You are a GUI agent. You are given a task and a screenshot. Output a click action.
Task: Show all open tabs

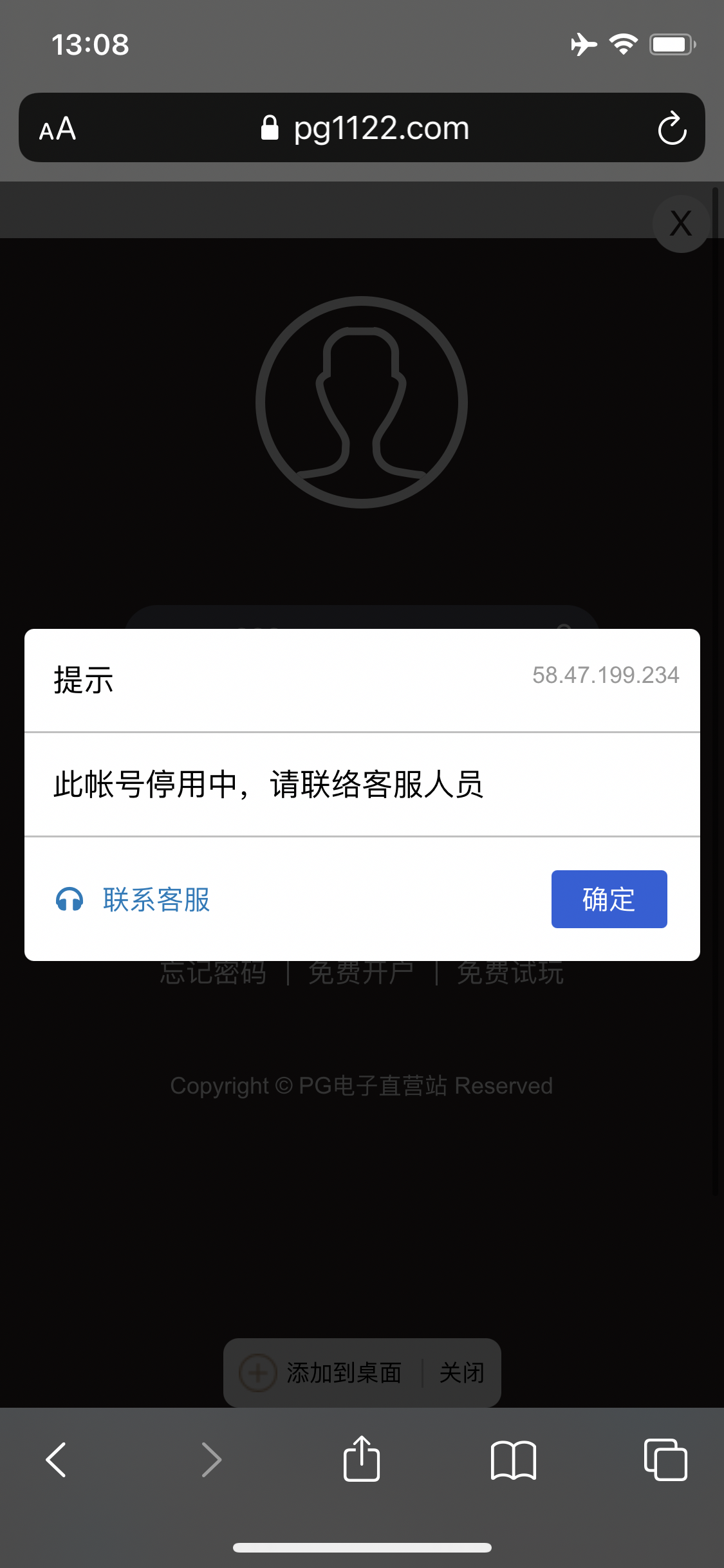point(665,1459)
